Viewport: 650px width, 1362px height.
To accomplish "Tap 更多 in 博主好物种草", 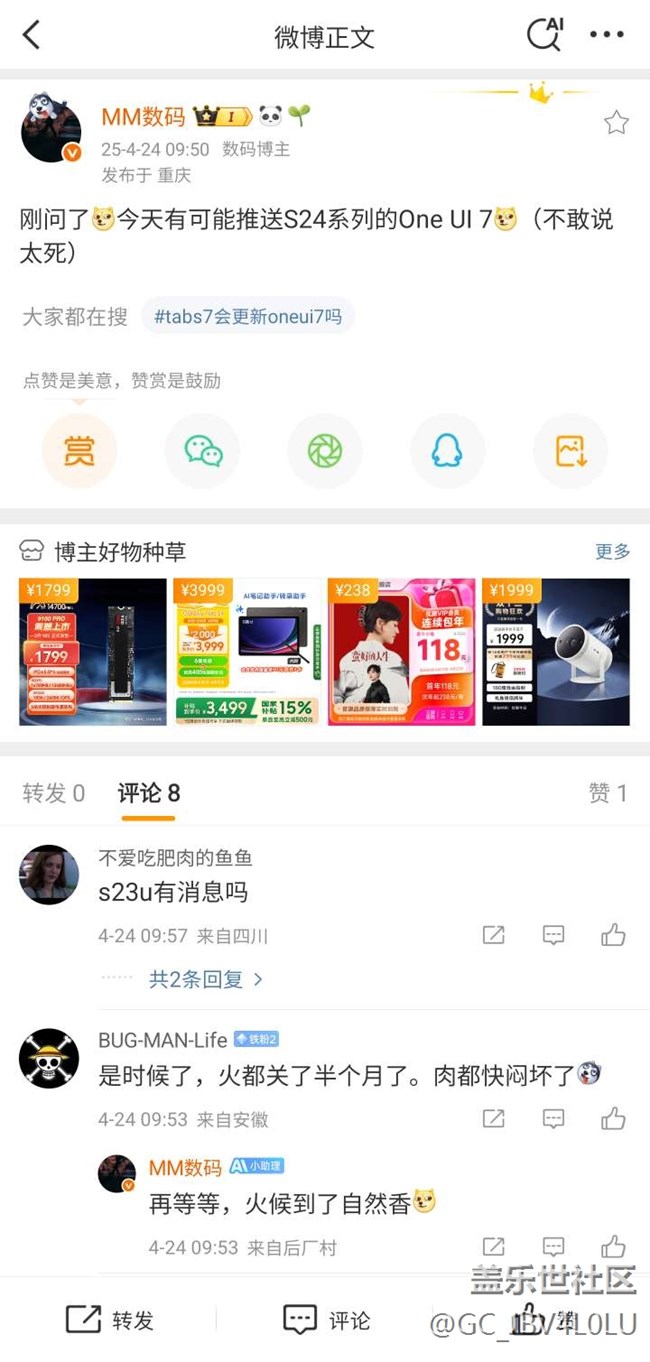I will point(613,551).
